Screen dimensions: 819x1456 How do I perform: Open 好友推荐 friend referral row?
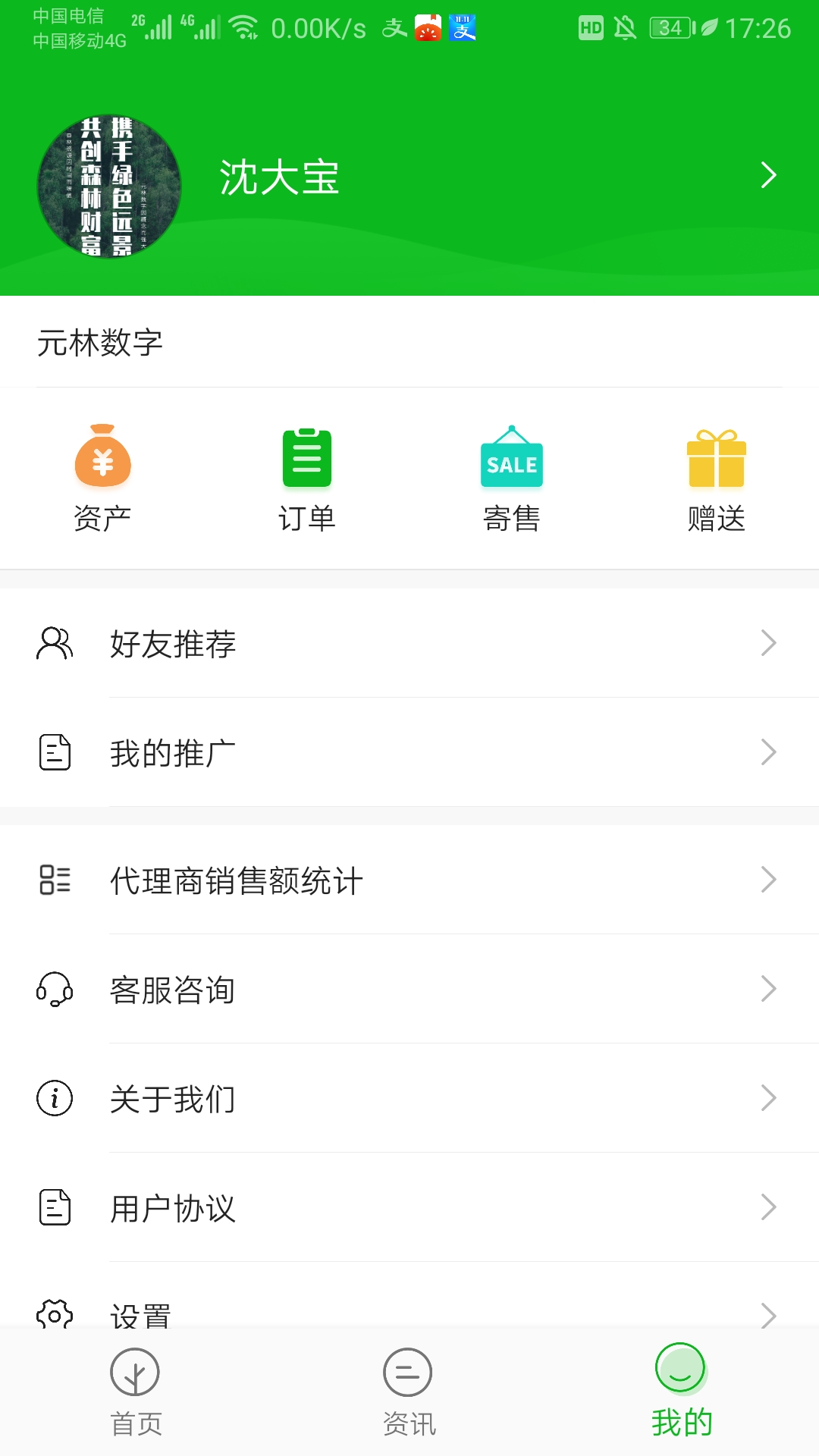coord(409,643)
